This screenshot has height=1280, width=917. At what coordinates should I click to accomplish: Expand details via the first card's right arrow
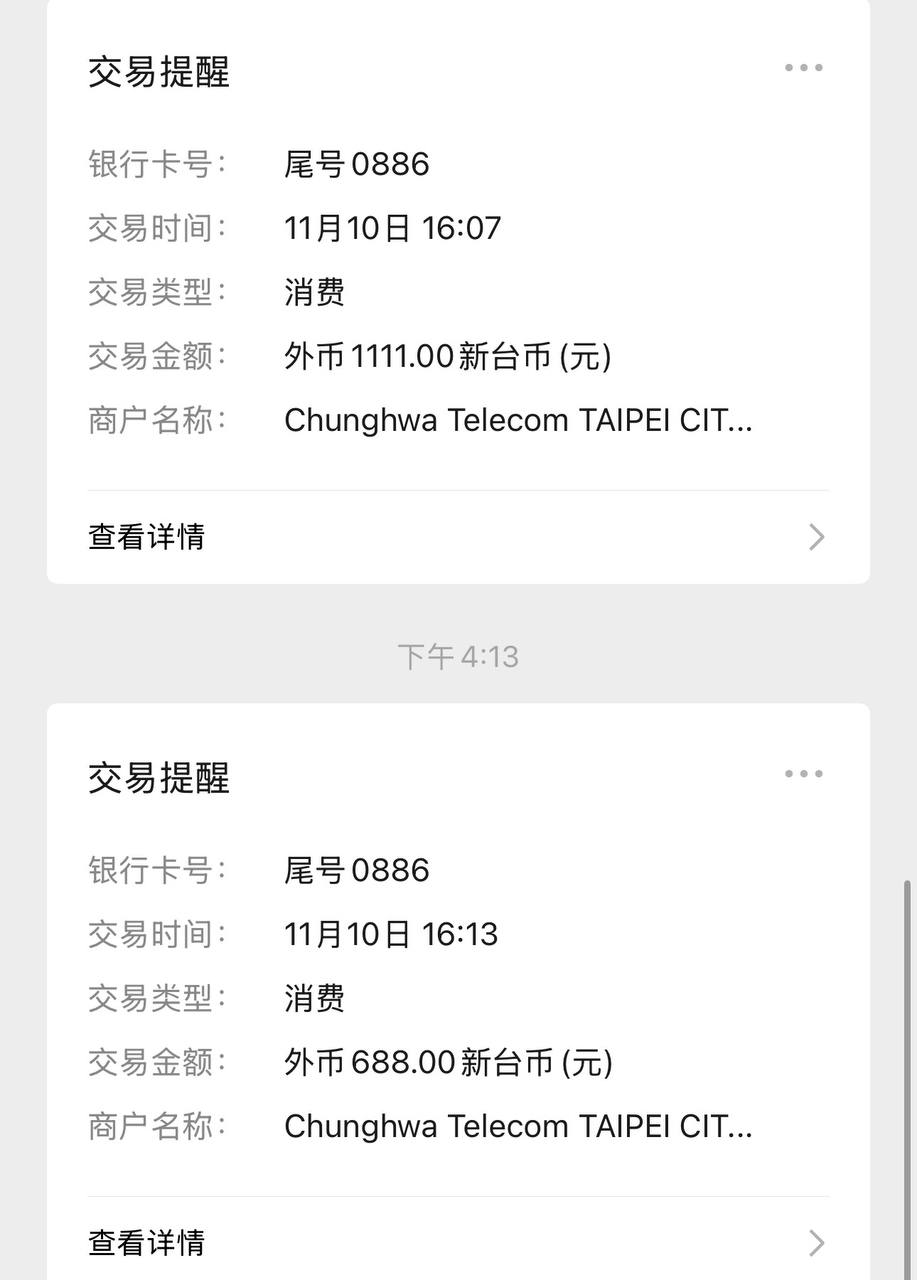[x=815, y=537]
